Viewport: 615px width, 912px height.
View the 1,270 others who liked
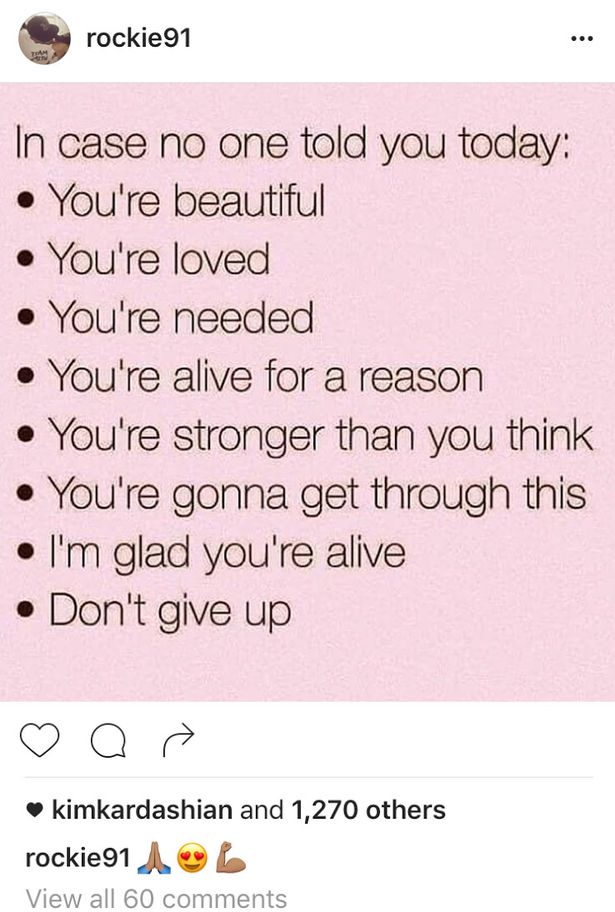[368, 809]
